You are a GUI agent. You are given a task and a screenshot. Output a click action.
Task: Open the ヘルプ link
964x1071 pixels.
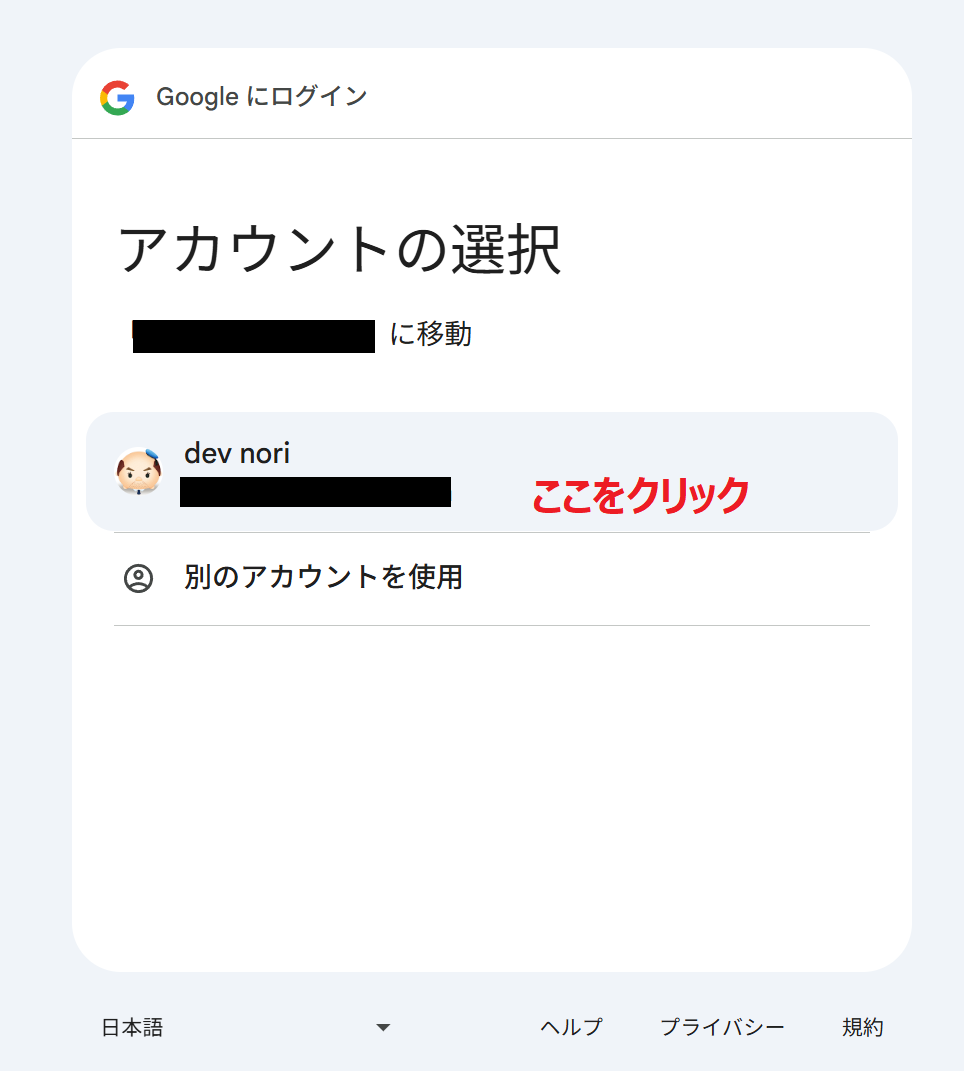point(571,1027)
